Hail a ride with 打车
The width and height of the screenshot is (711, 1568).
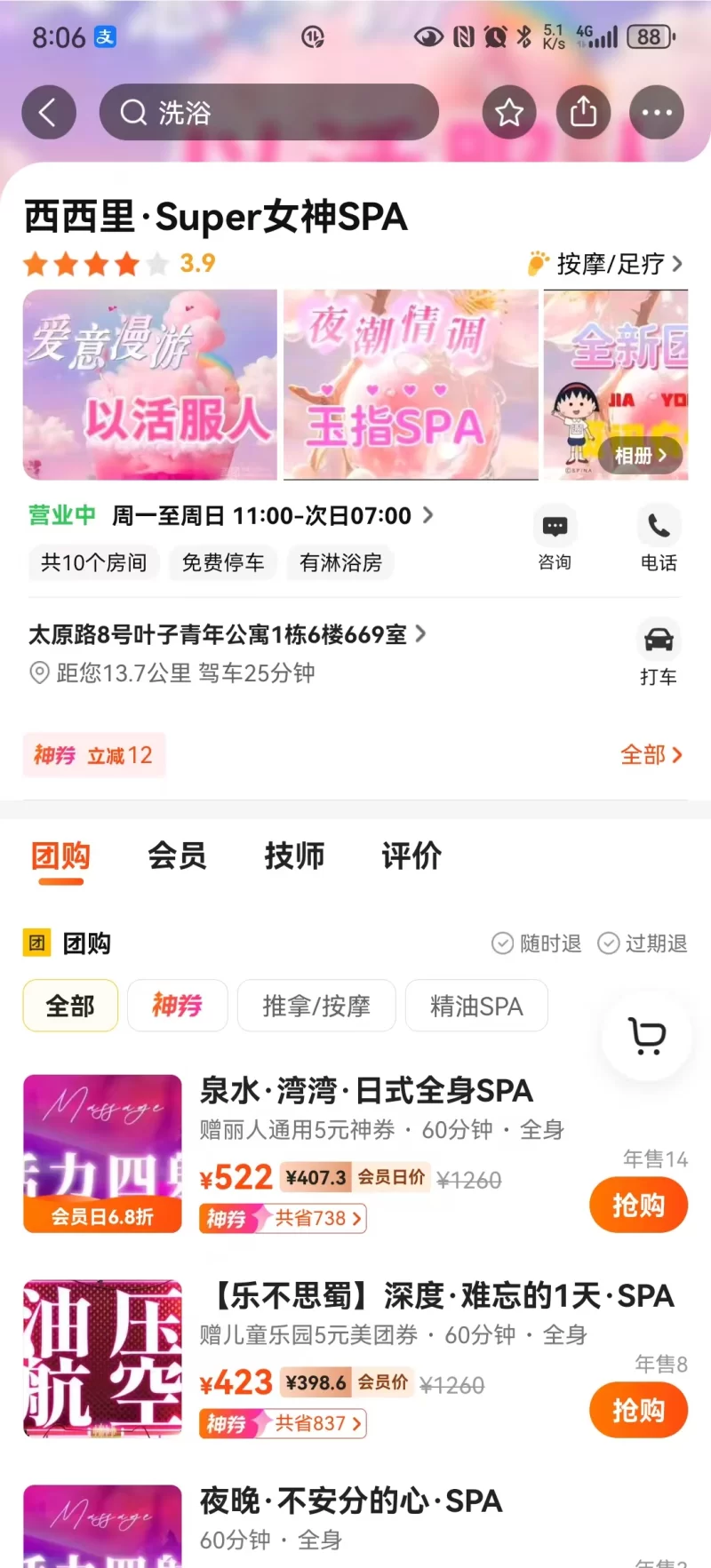pos(659,653)
